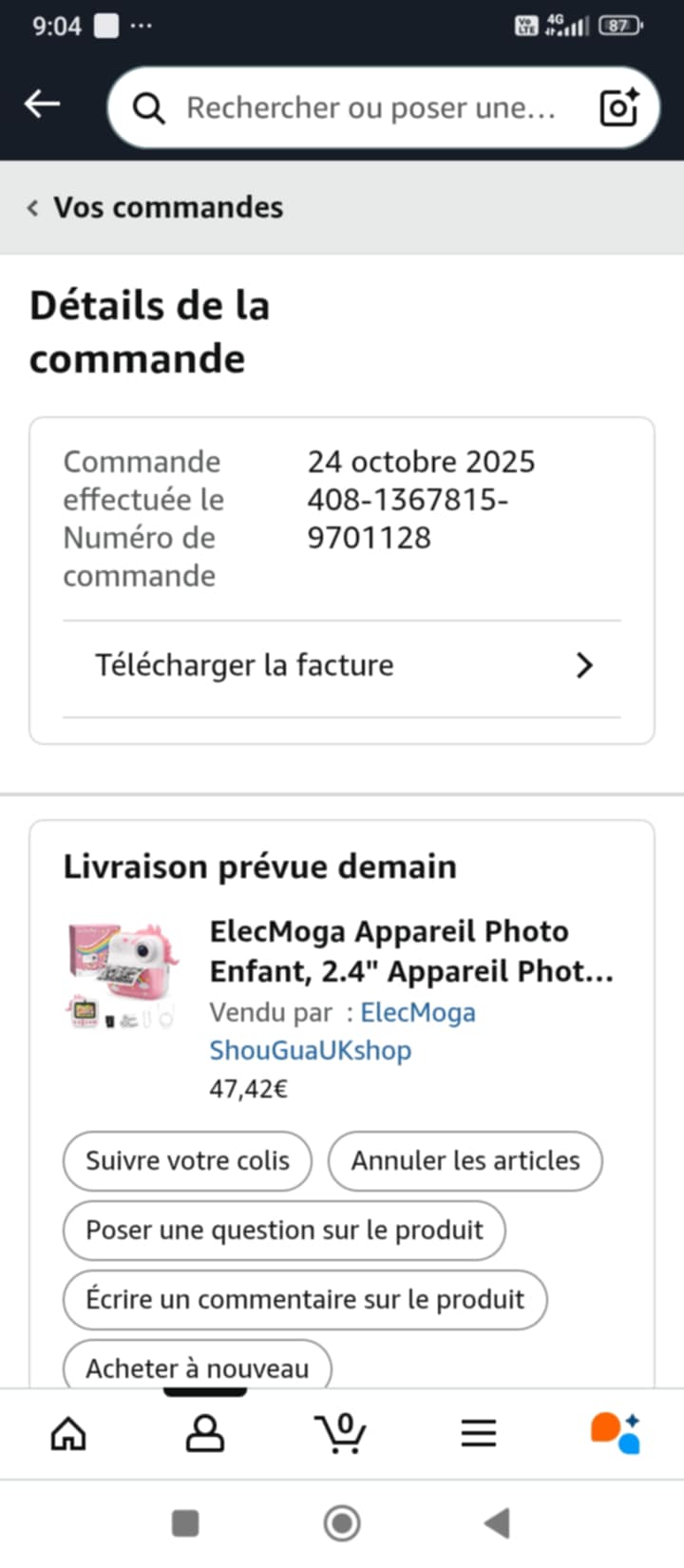
Task: Open recent apps from navigation bar
Action: coord(185,1523)
